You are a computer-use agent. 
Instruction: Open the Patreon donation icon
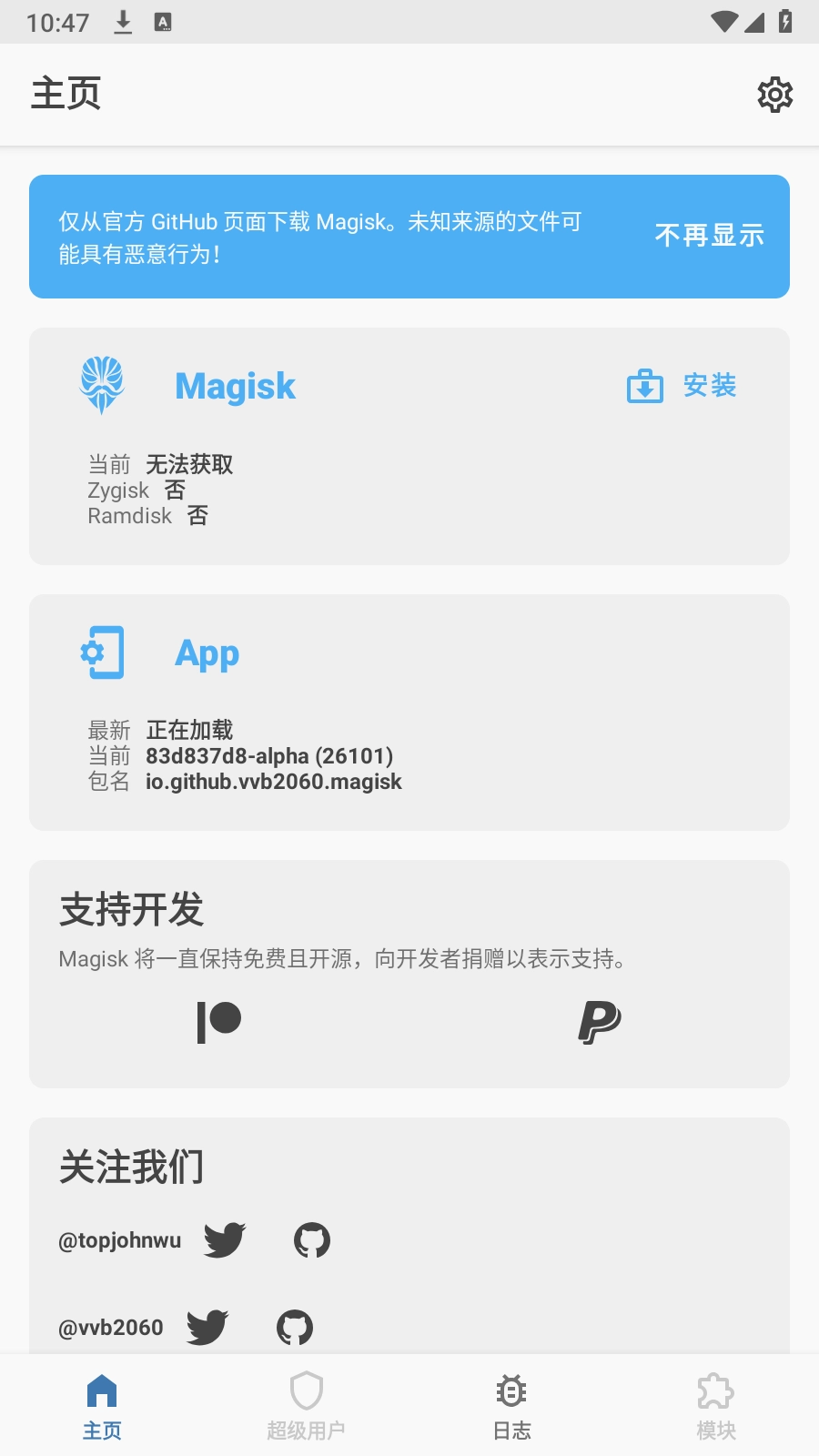pos(218,1021)
